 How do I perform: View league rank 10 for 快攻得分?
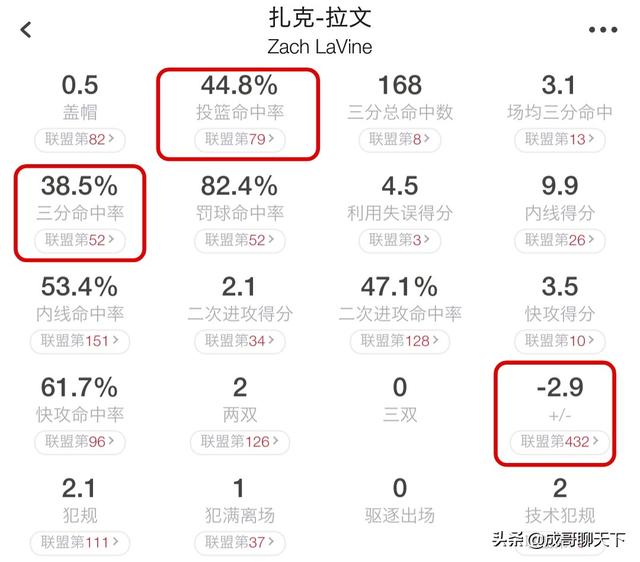tap(559, 341)
